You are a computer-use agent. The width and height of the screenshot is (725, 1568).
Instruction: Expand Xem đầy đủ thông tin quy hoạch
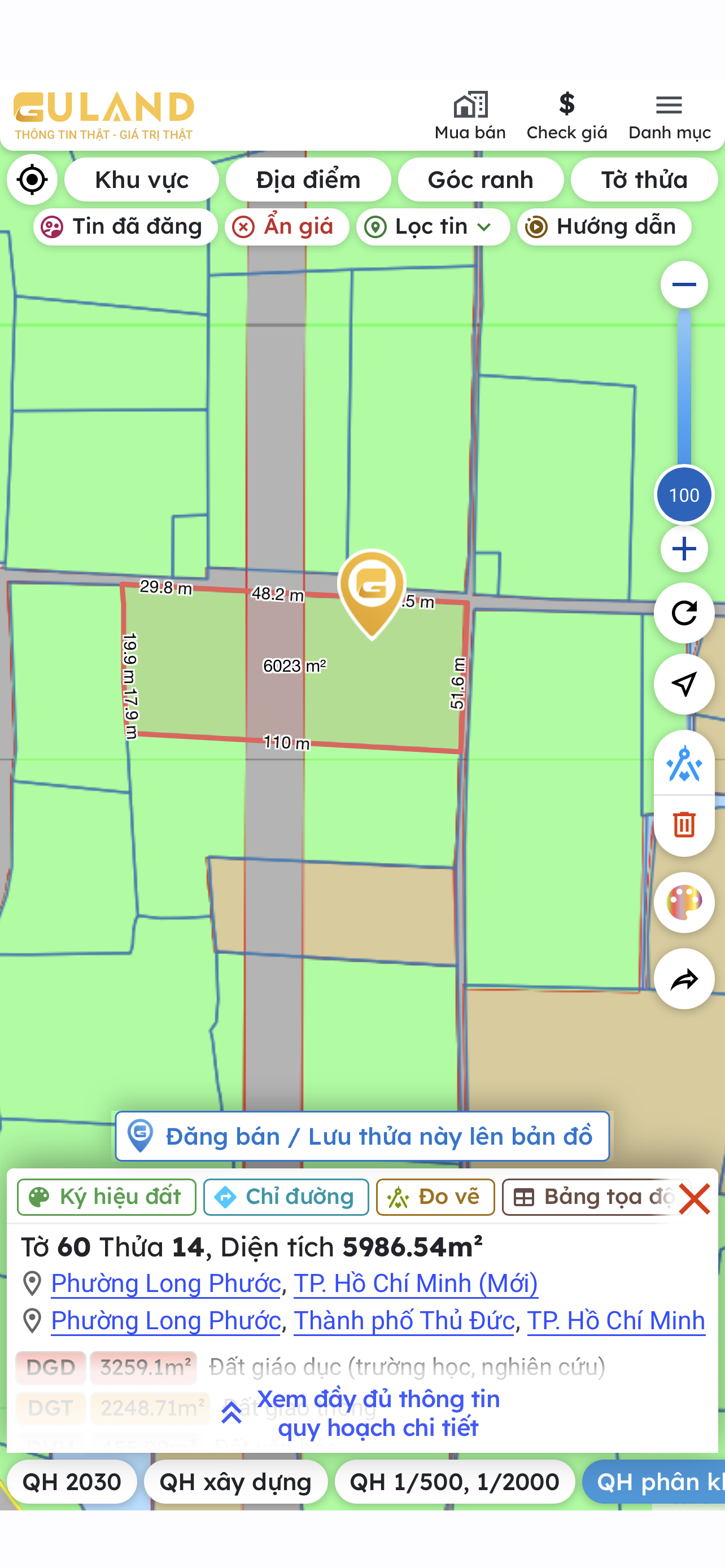click(378, 1413)
